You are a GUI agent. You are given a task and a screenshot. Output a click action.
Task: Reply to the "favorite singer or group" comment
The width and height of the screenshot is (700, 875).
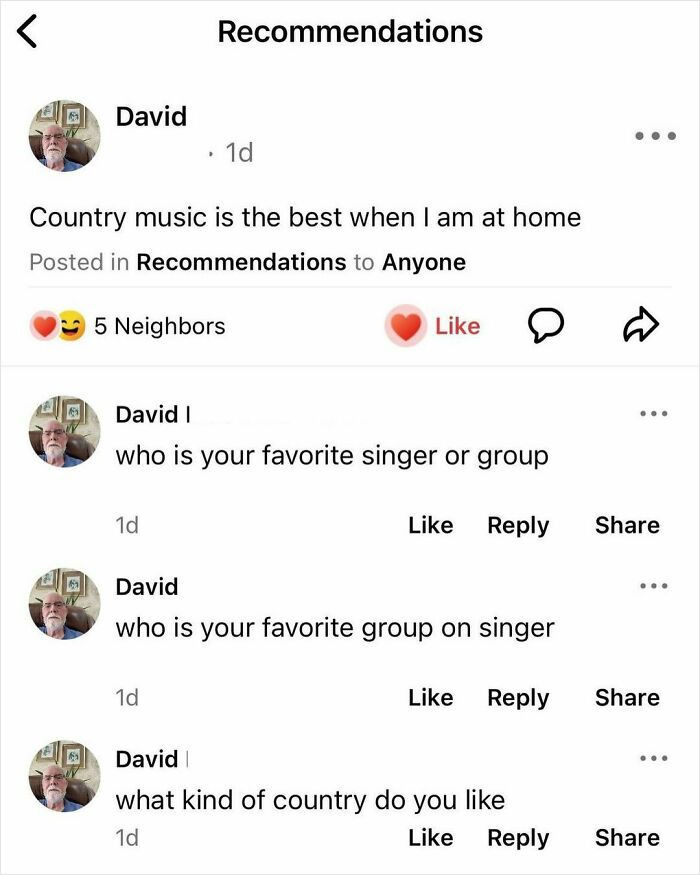pyautogui.click(x=518, y=525)
